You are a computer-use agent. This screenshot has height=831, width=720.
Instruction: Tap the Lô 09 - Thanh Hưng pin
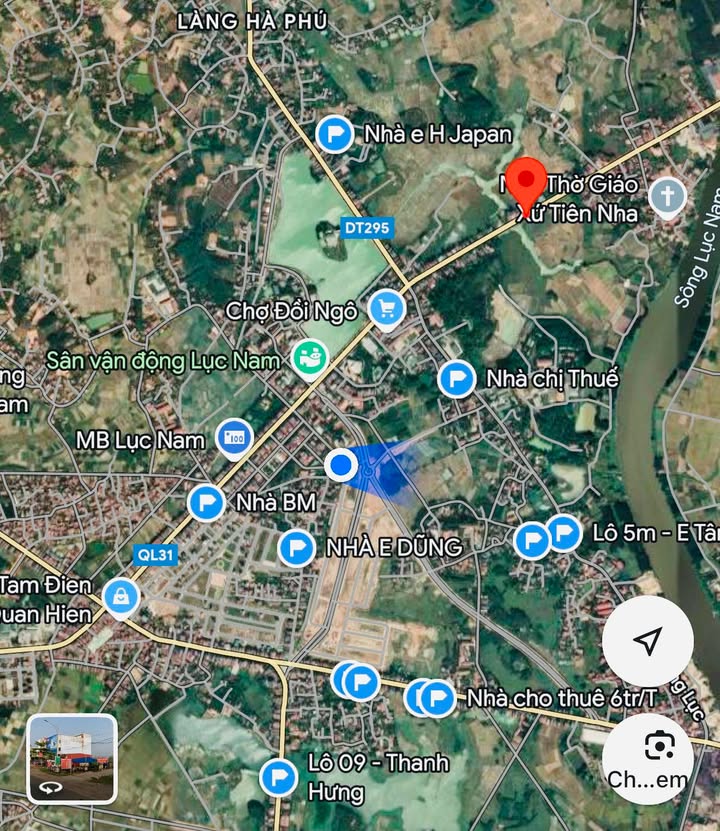278,776
